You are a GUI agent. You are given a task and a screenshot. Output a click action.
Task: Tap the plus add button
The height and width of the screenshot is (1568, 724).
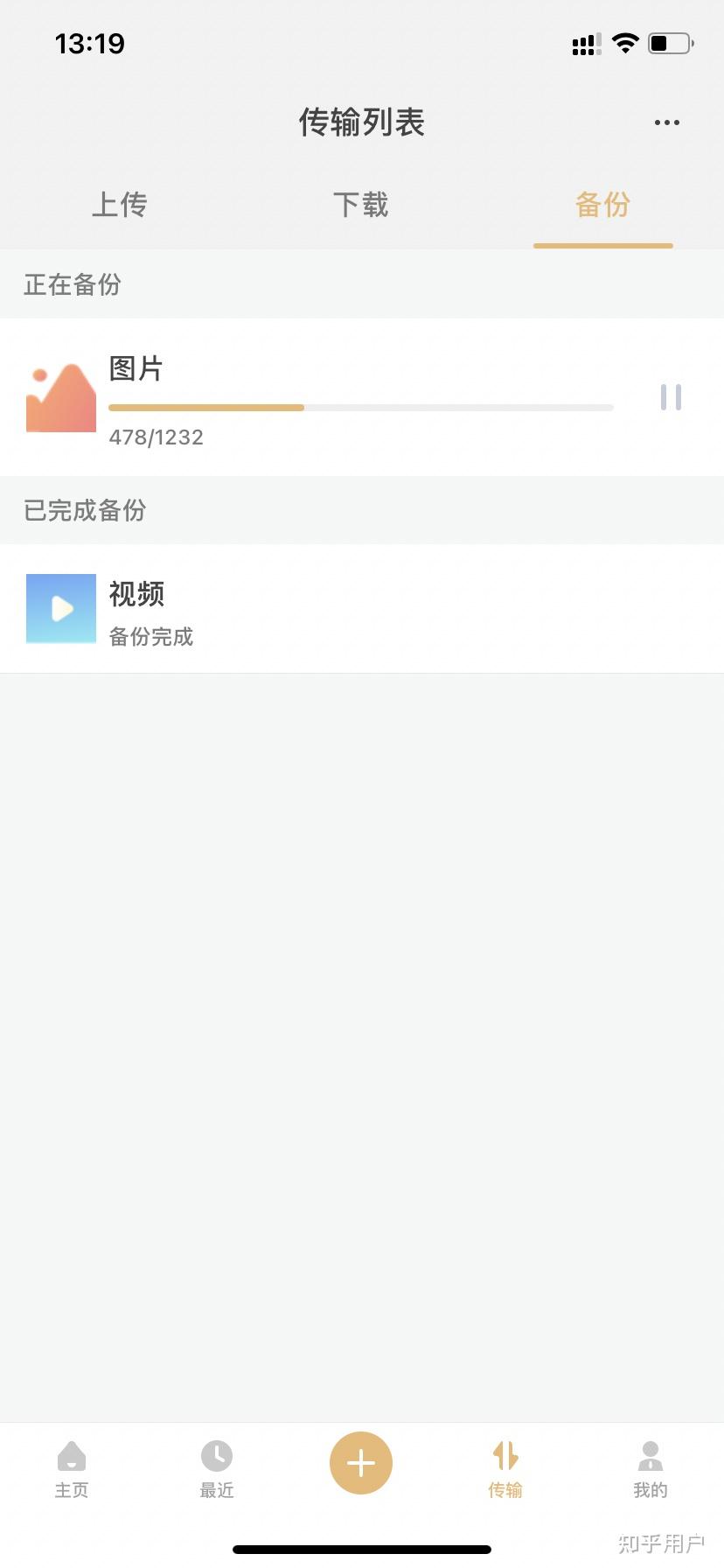click(x=361, y=1463)
